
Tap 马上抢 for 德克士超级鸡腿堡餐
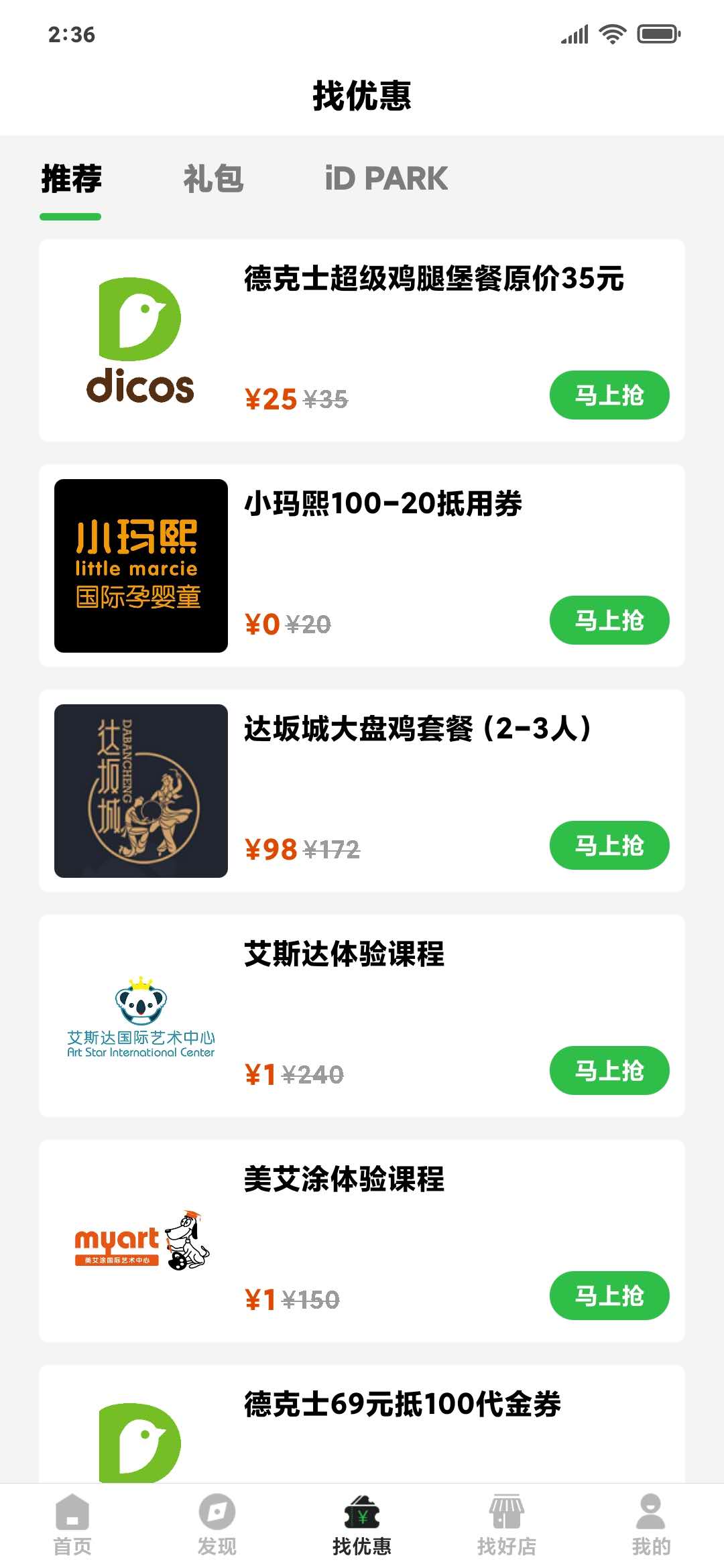(609, 395)
